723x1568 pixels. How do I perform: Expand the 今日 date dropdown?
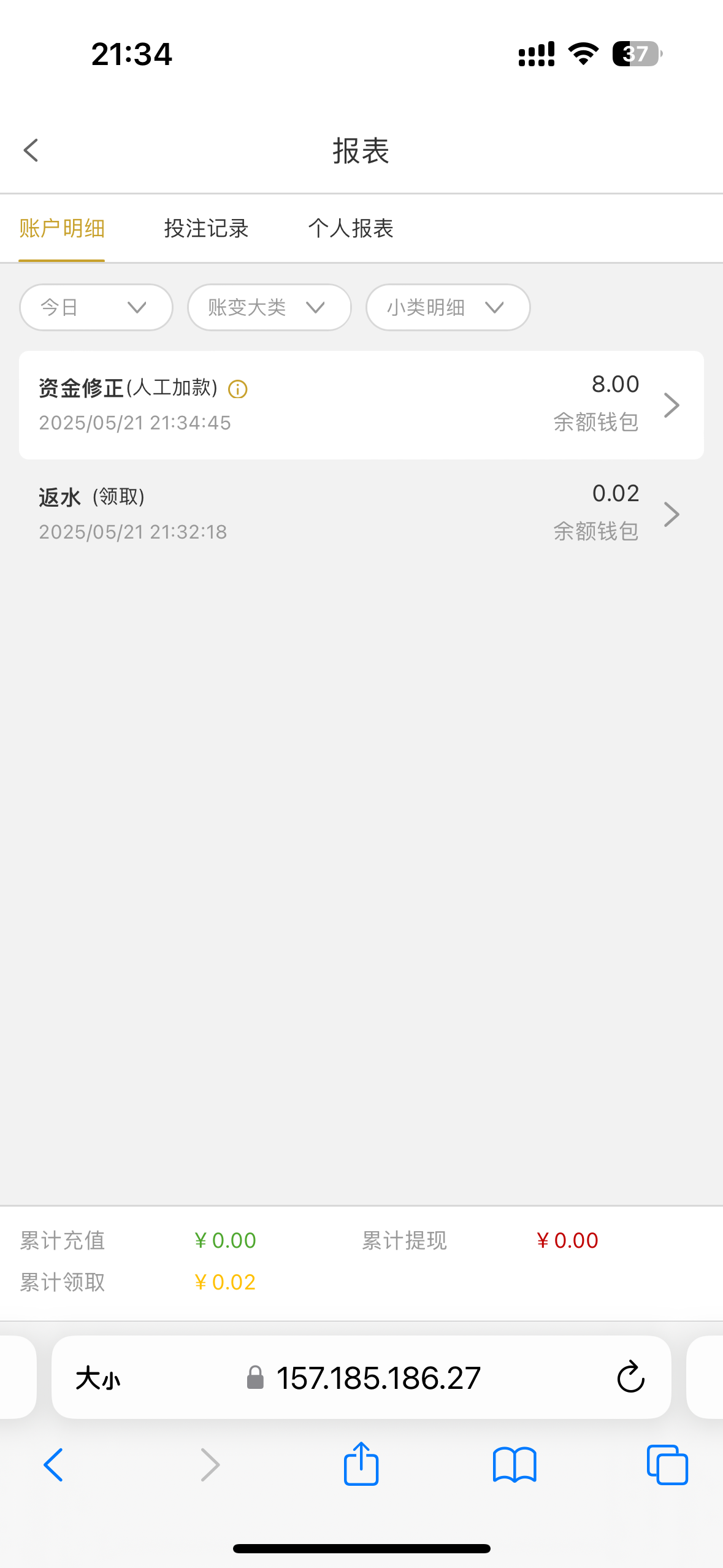tap(96, 307)
